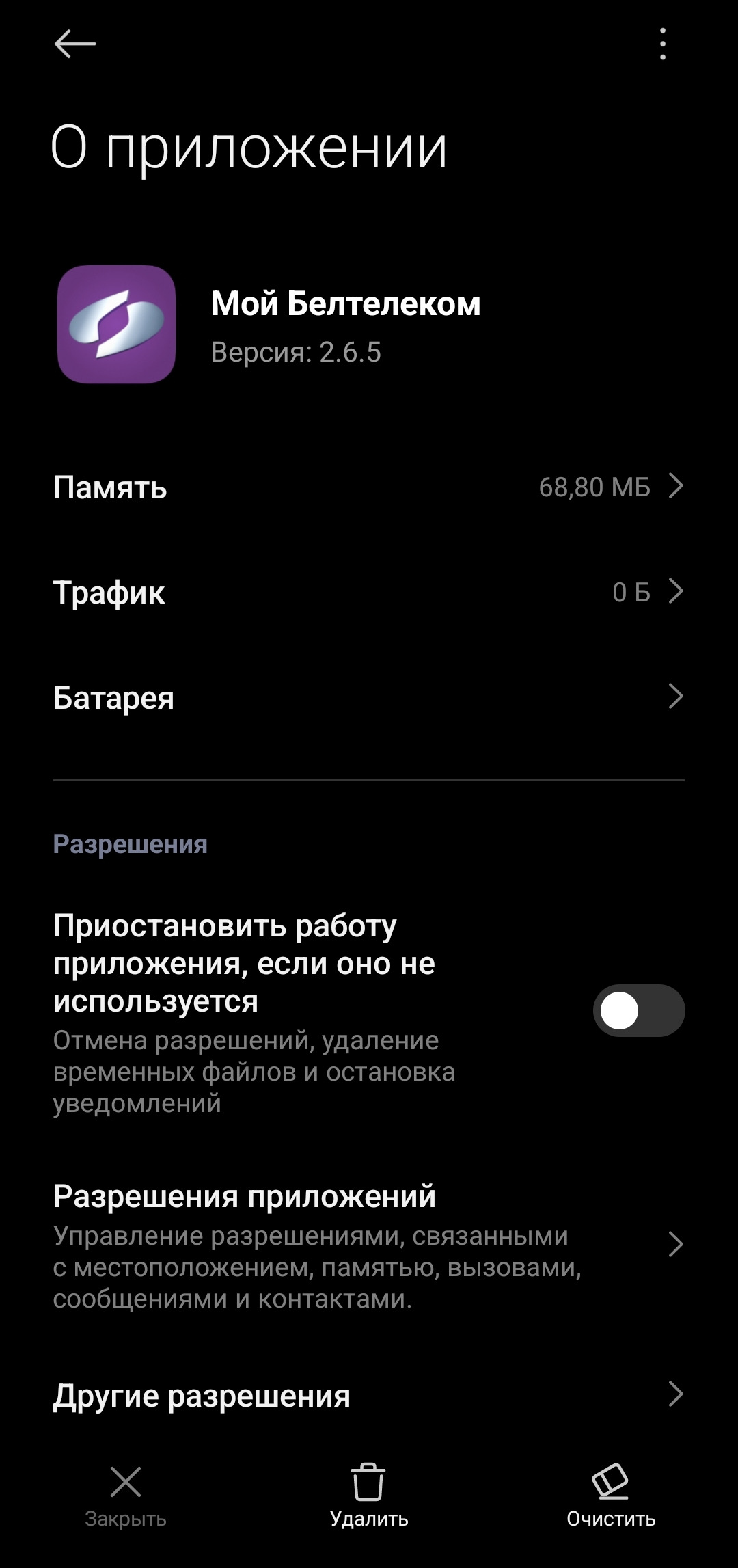Tap Удалить to uninstall the app
This screenshot has height=1568, width=738.
pyautogui.click(x=369, y=1496)
